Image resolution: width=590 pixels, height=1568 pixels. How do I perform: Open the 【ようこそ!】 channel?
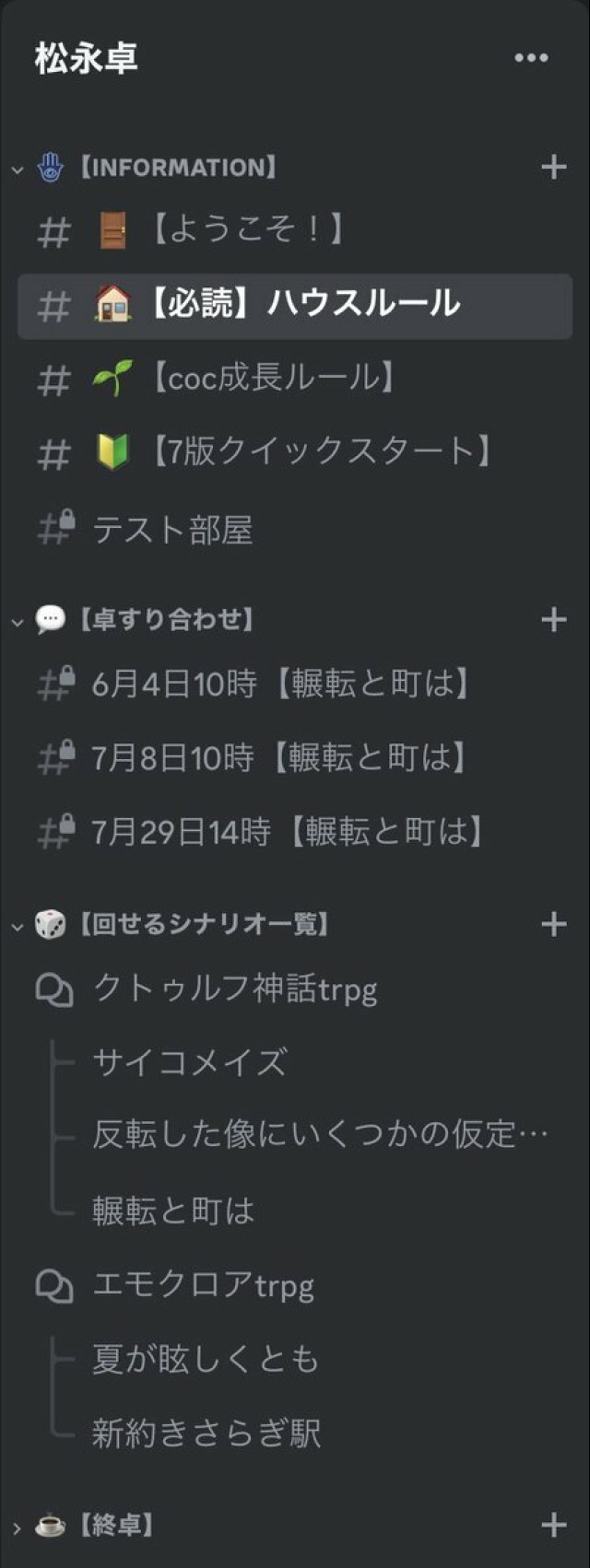[244, 229]
